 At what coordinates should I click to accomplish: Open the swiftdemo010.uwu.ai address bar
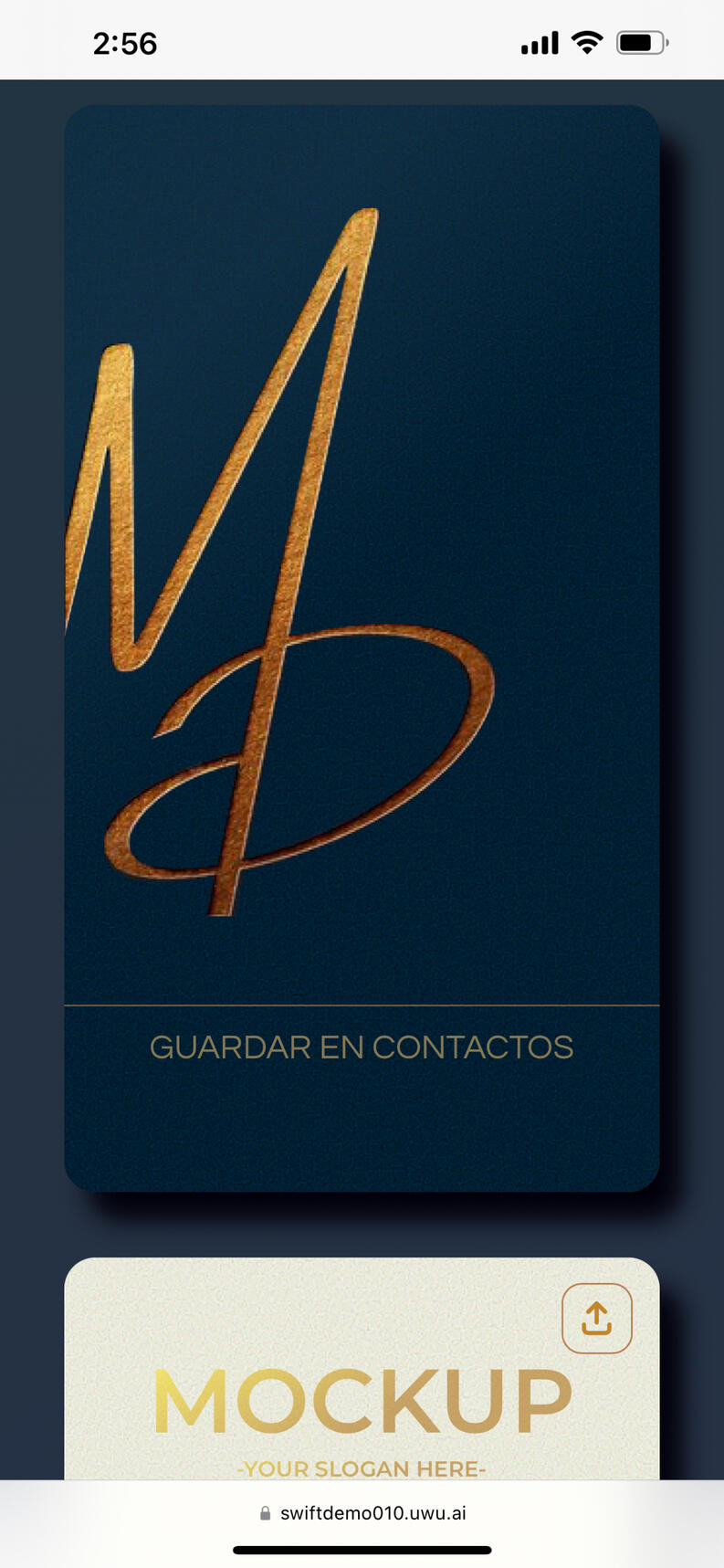pos(362,1512)
